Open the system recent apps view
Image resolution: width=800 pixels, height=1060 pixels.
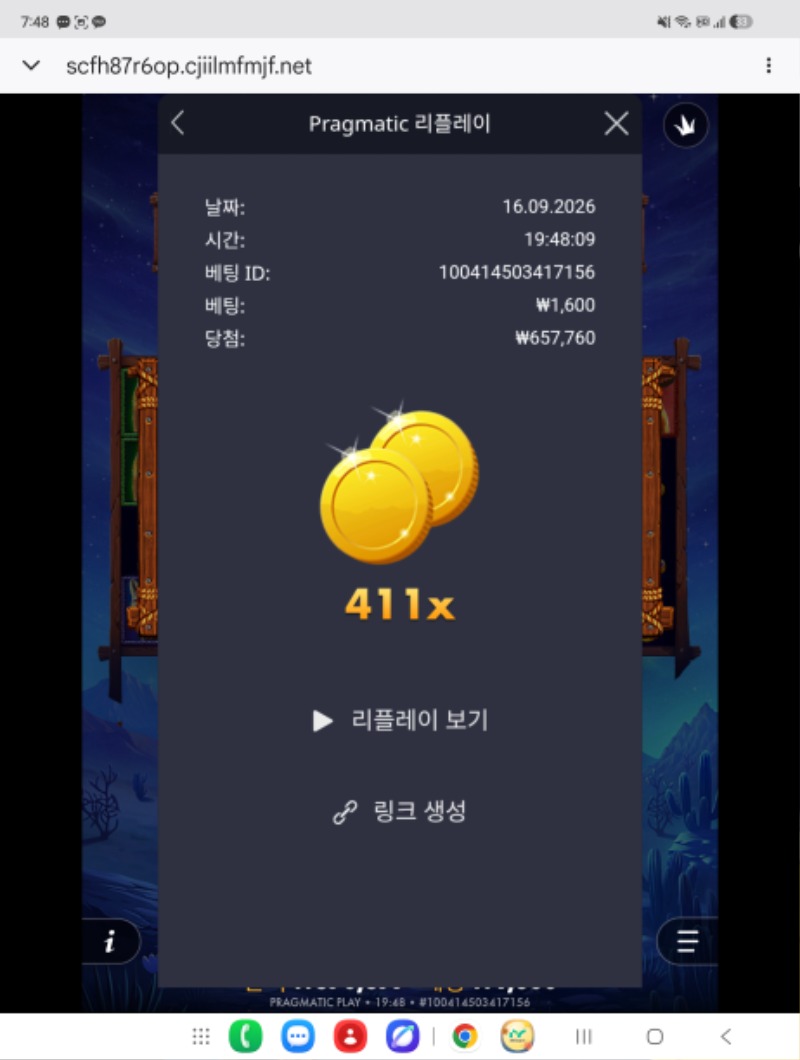tap(584, 1036)
